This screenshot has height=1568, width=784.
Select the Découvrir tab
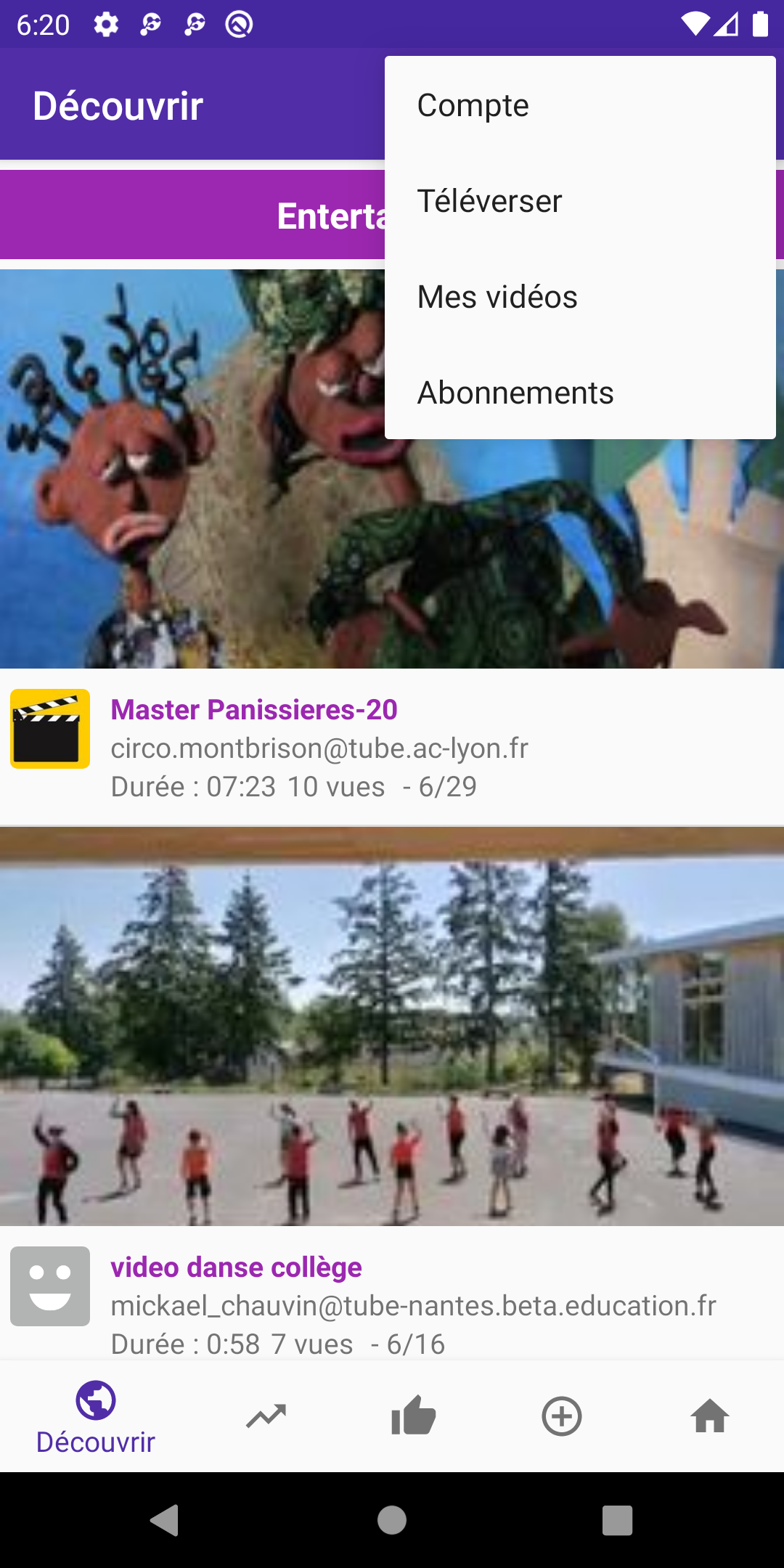[x=96, y=1416]
